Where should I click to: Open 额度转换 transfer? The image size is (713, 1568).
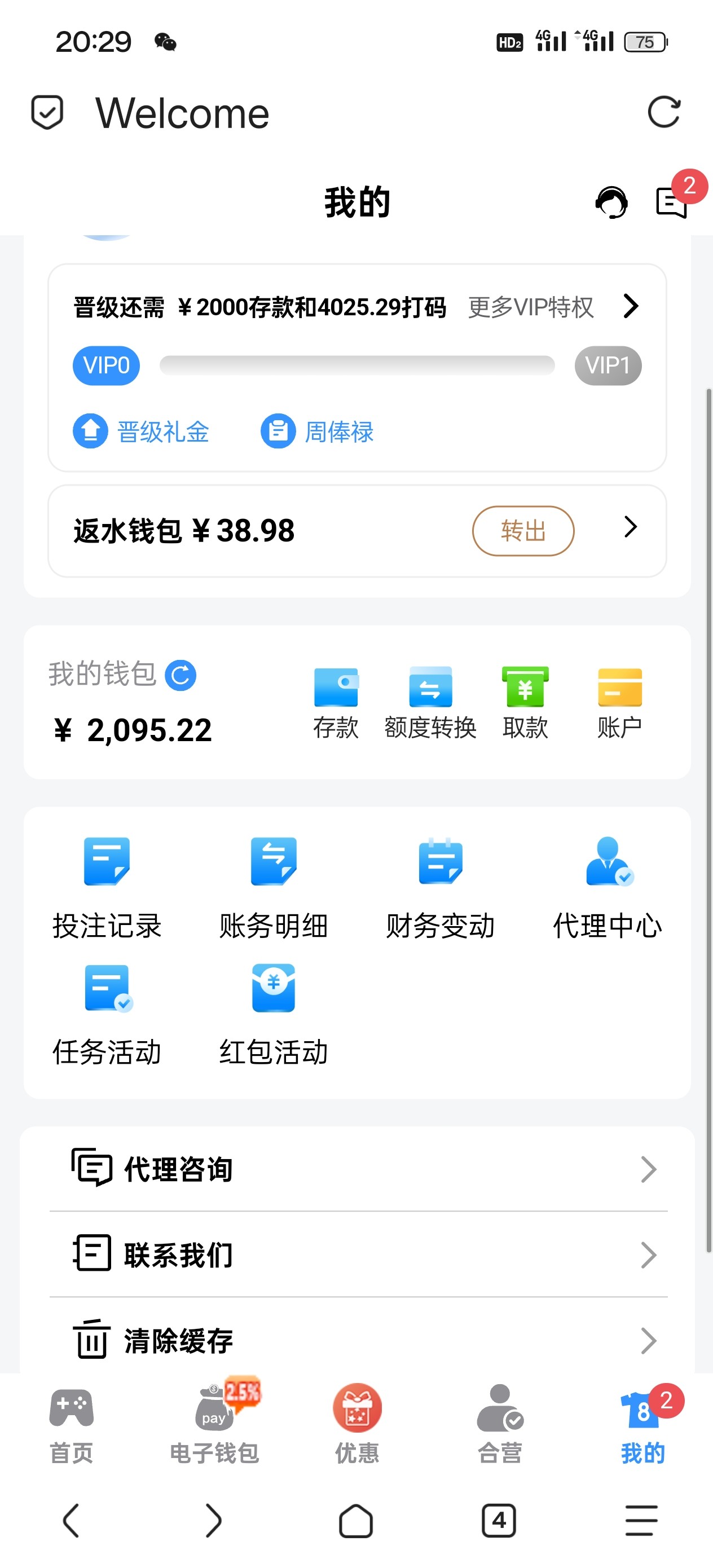(430, 702)
